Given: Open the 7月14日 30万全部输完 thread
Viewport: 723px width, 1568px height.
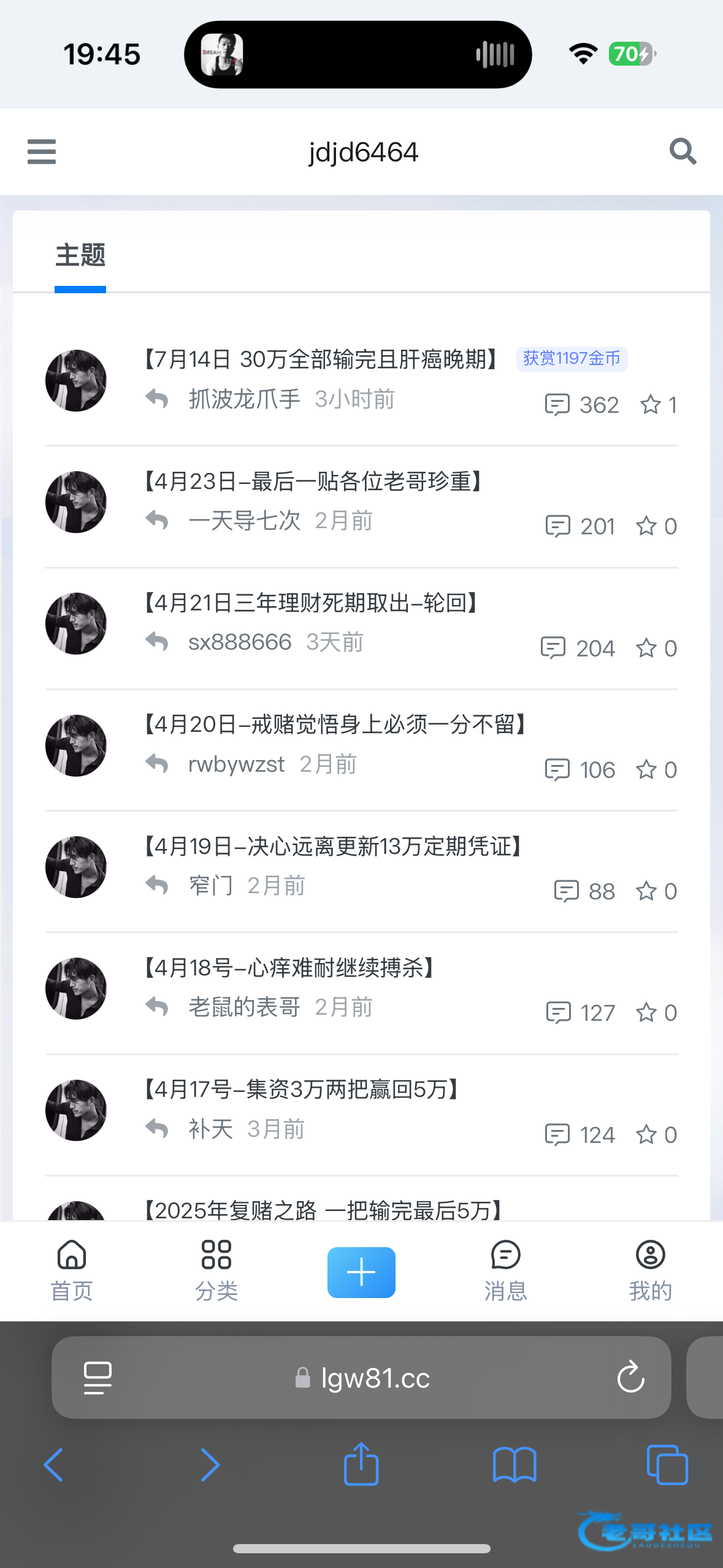Looking at the screenshot, I should pos(320,359).
